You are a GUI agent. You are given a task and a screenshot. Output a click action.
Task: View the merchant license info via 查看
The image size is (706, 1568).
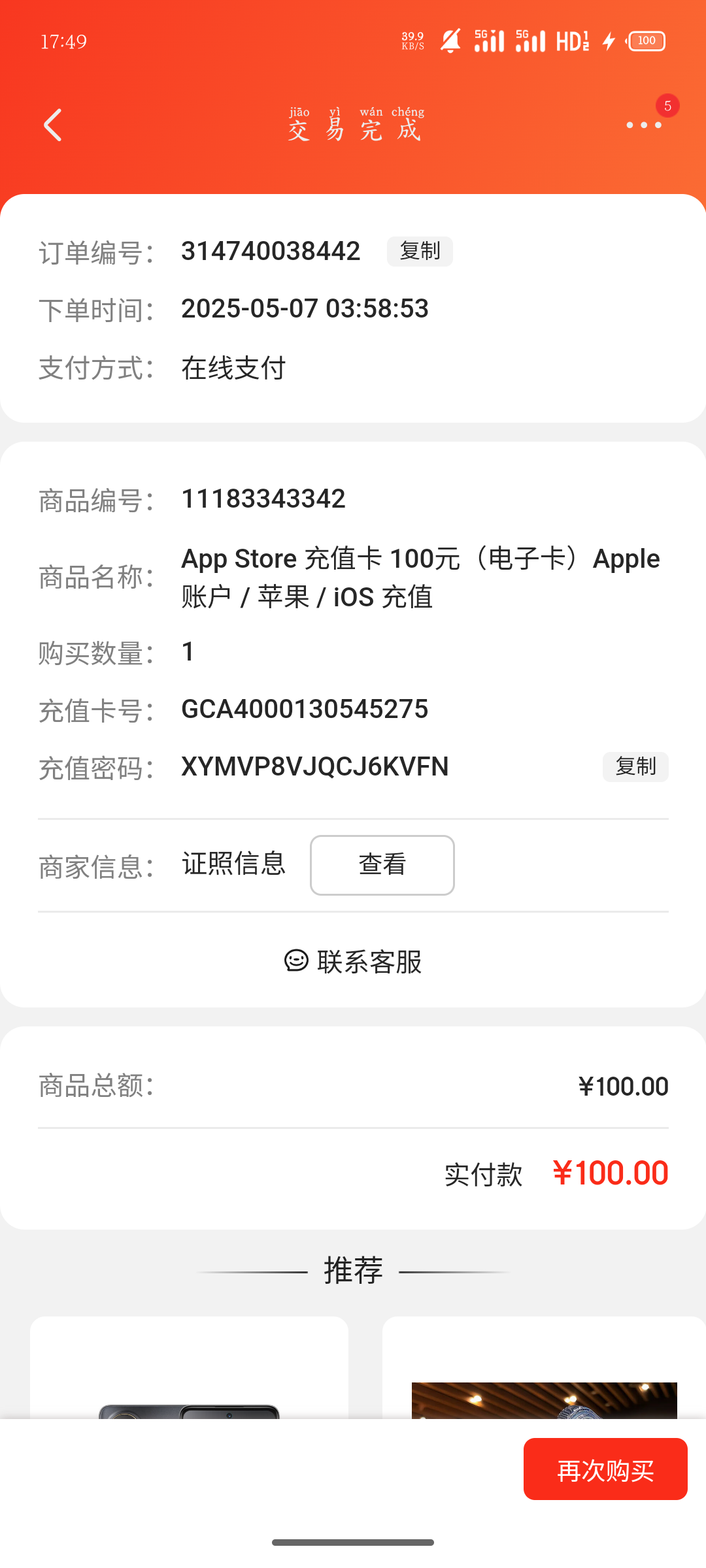click(x=382, y=865)
